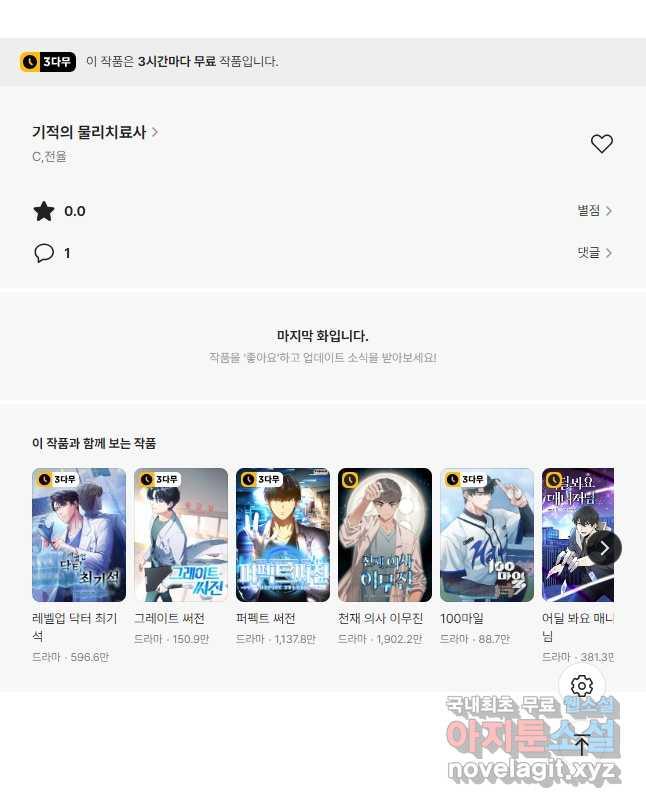Open 천재 의사 이무진 webtoon
This screenshot has width=646, height=808.
tap(385, 535)
